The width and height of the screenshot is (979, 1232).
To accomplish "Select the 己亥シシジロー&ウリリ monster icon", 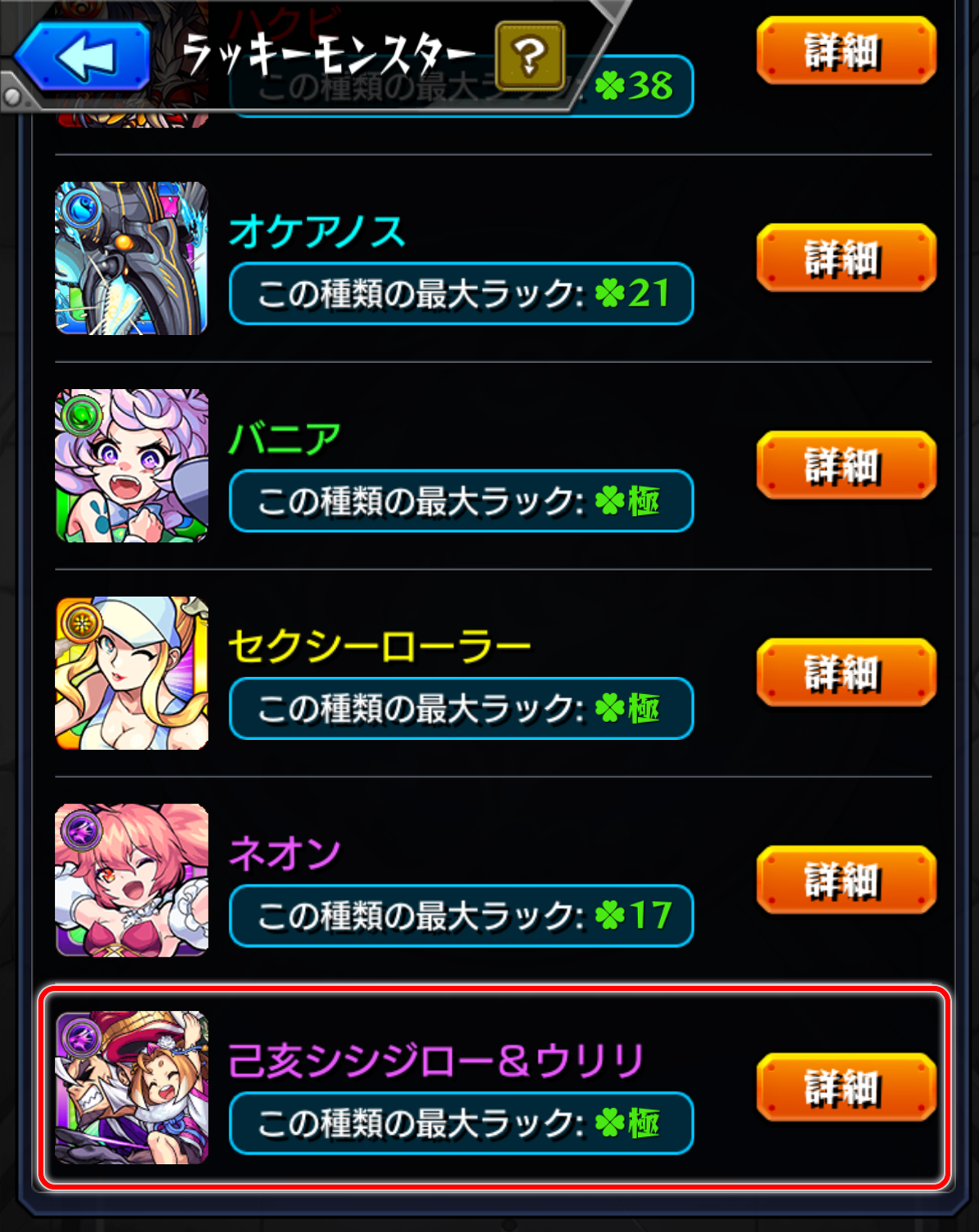I will click(x=132, y=1087).
